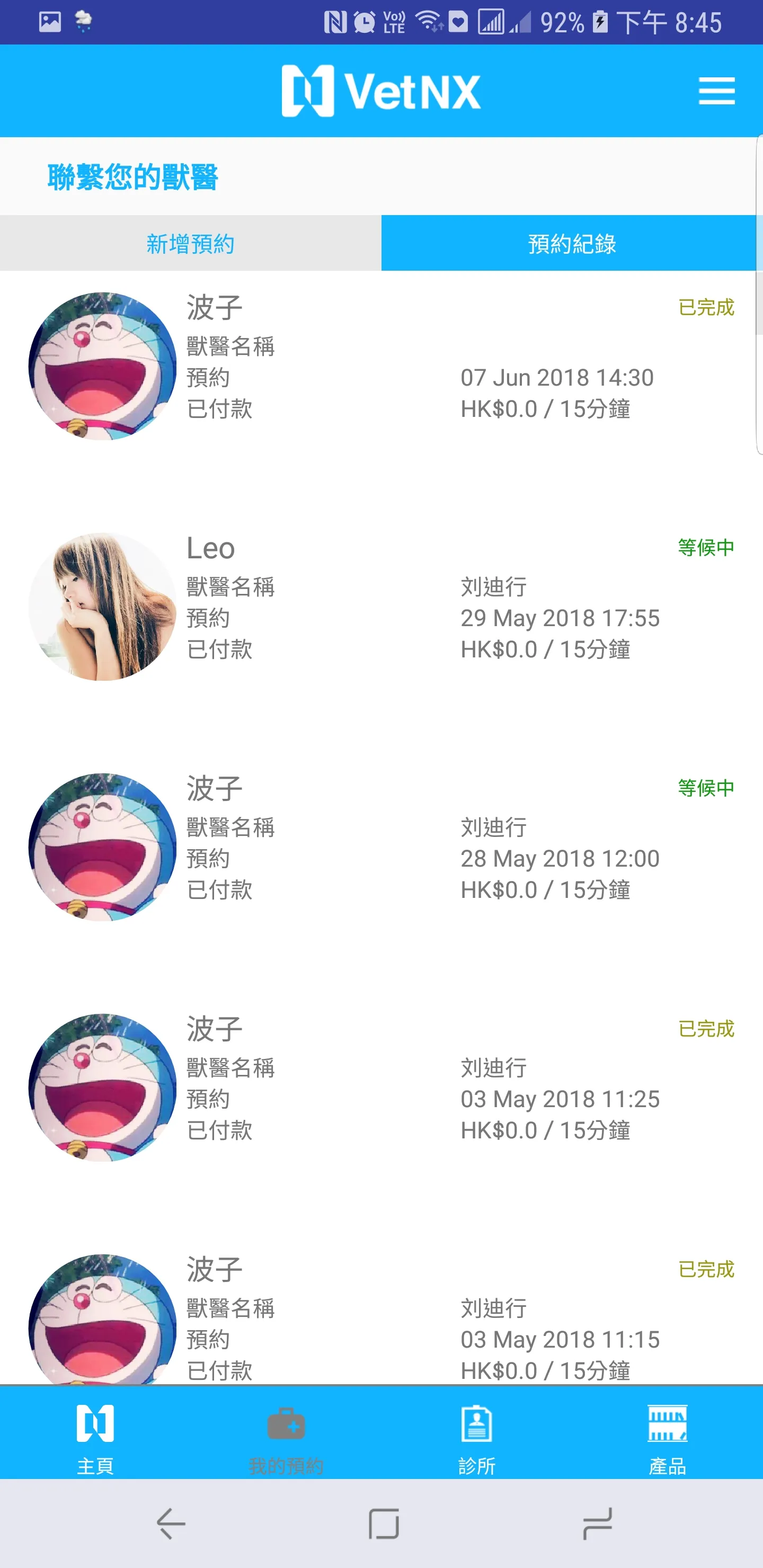The height and width of the screenshot is (1568, 763).
Task: Select the 預約紀錄 tab
Action: (571, 244)
